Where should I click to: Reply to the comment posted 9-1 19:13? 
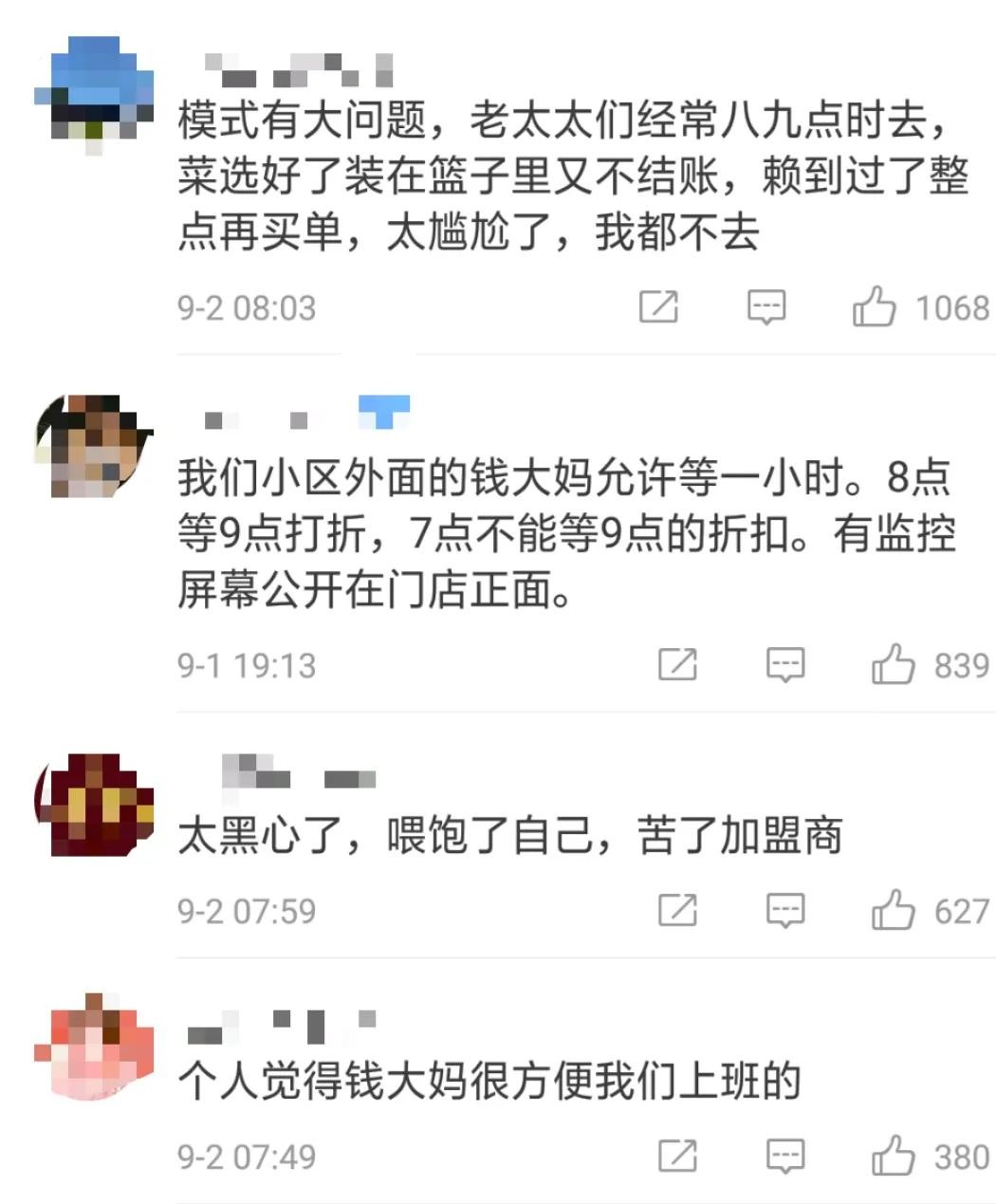pyautogui.click(x=785, y=665)
